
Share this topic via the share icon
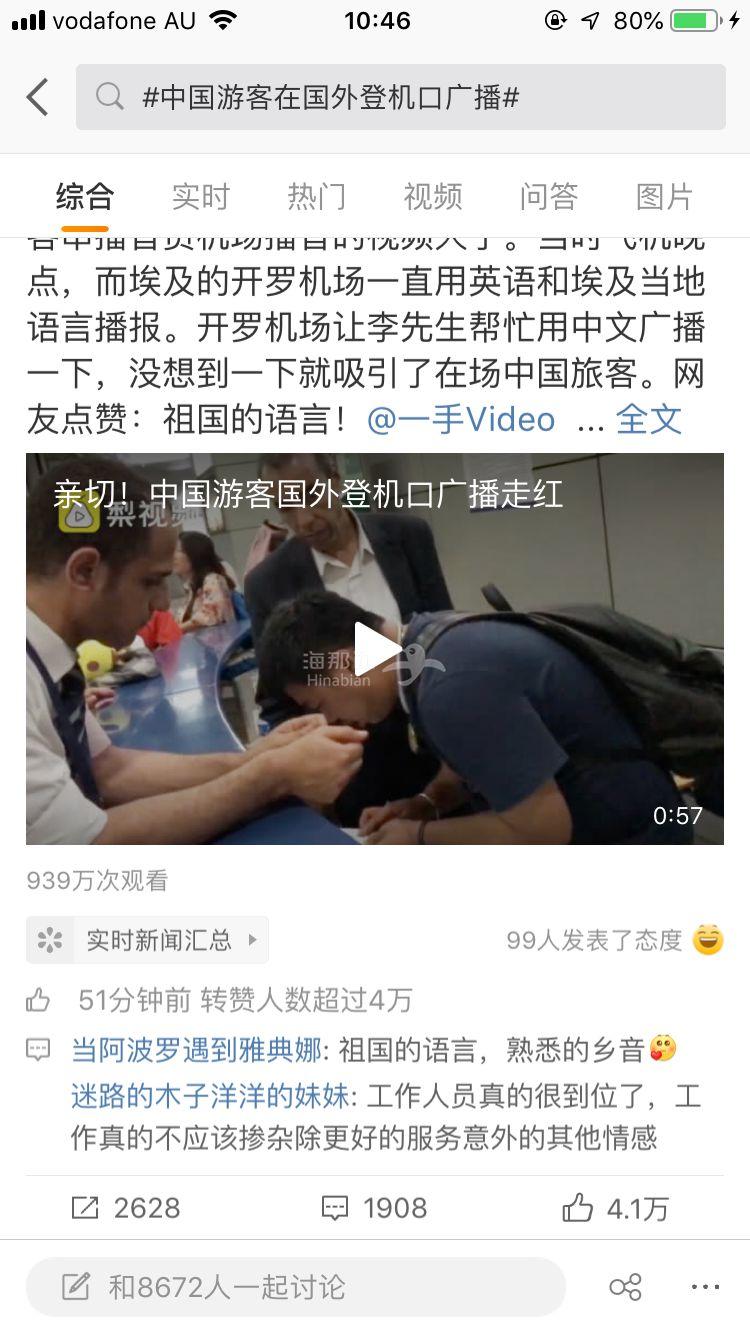point(625,1287)
